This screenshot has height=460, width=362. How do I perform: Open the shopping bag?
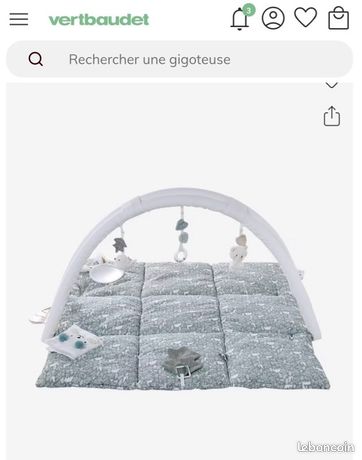338,18
